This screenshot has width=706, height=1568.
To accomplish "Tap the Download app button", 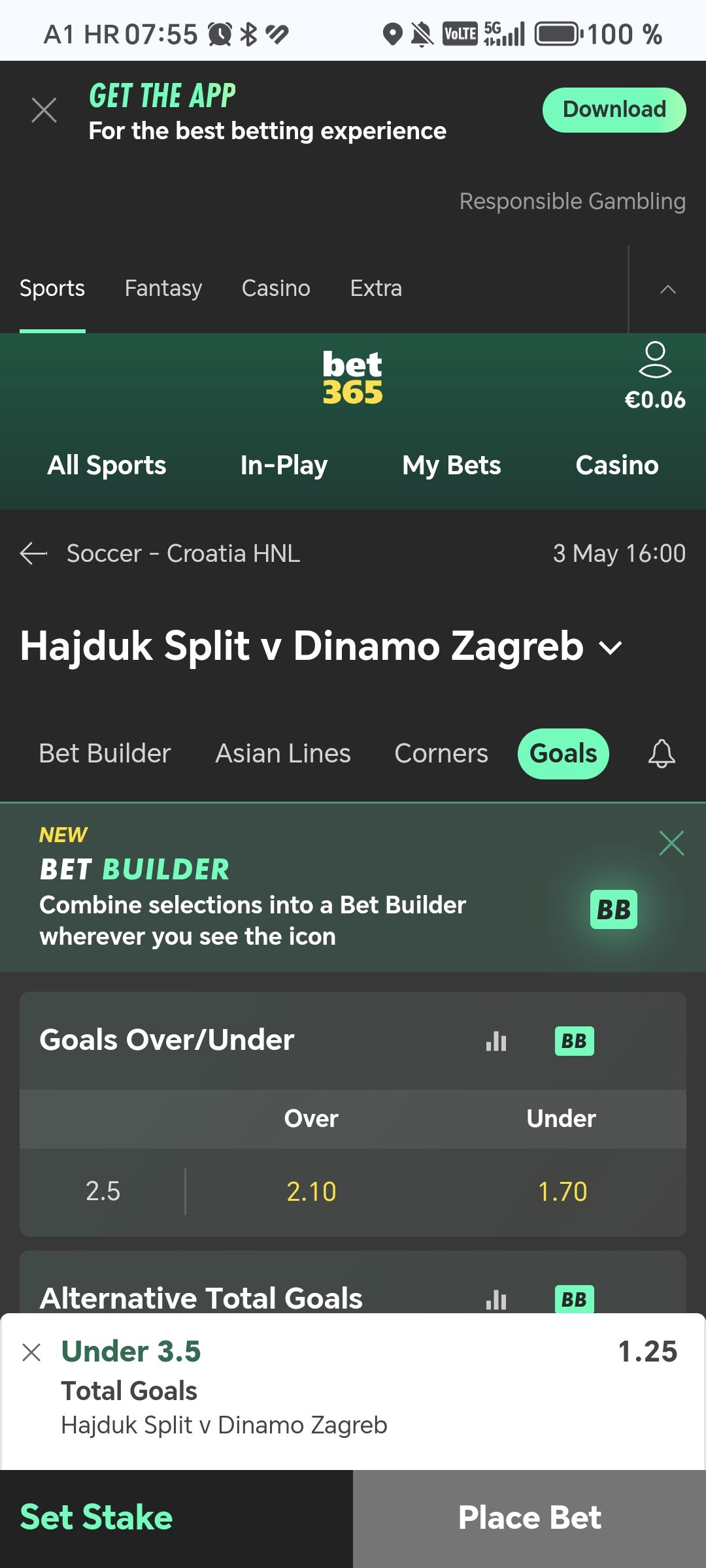I will pos(614,110).
